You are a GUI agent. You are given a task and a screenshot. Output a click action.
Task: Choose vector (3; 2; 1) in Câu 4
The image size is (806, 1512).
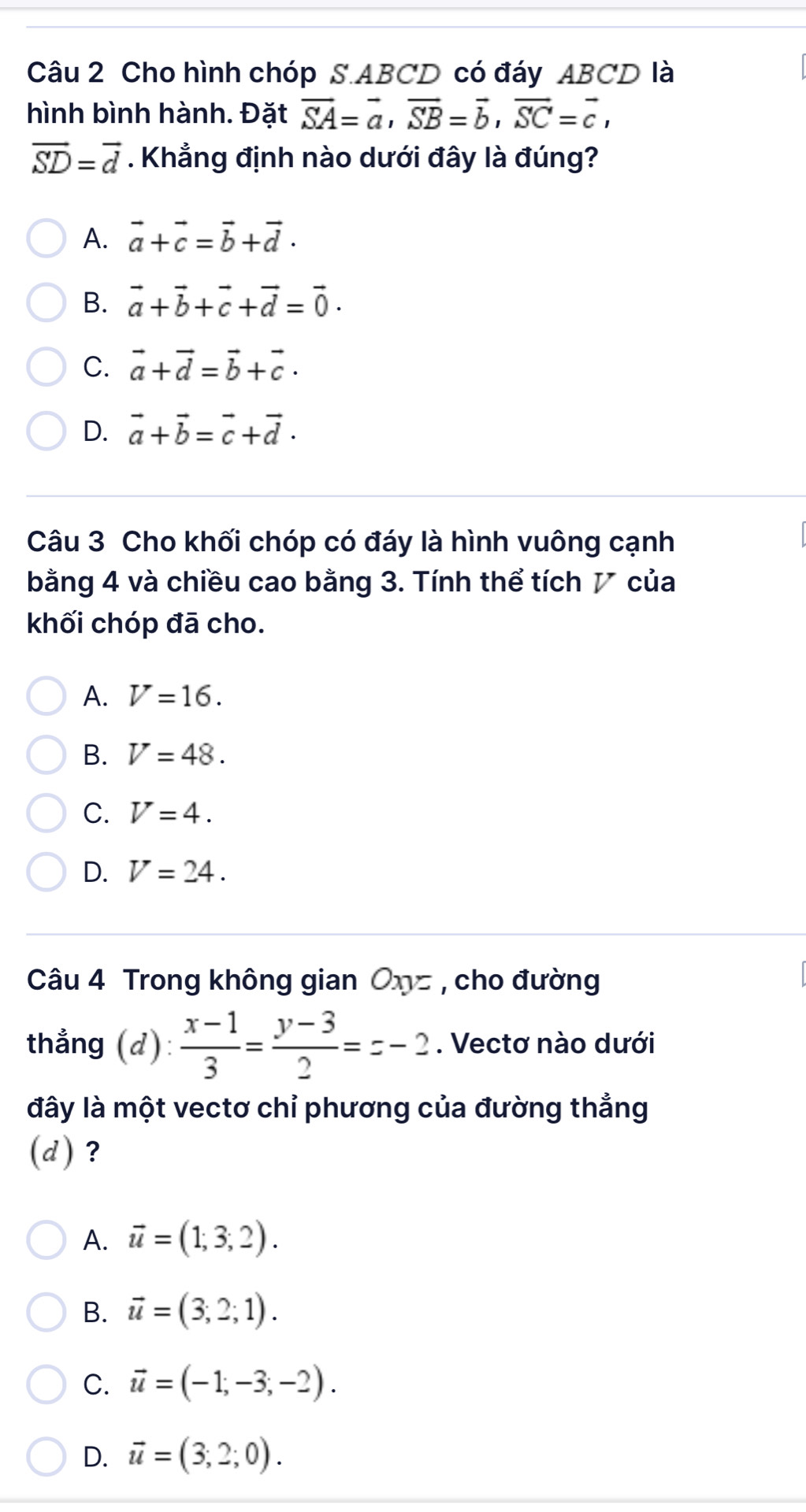(x=46, y=1312)
